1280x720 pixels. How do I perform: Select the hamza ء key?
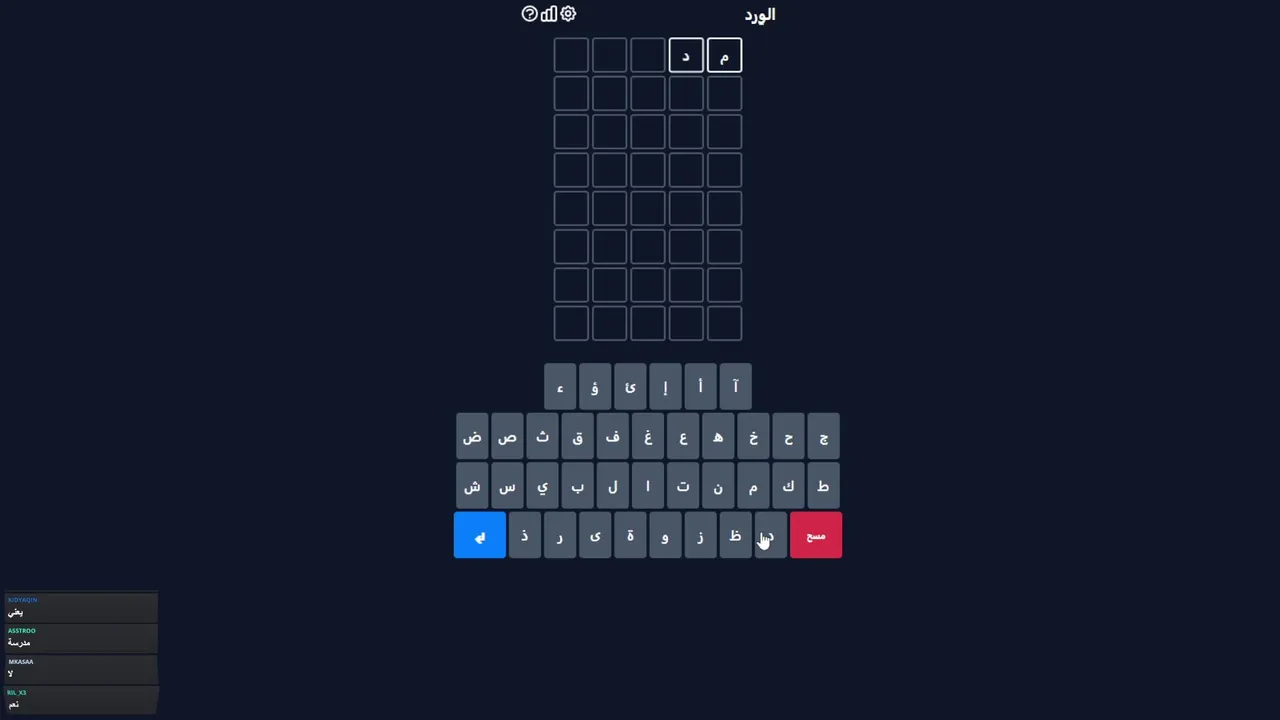560,387
